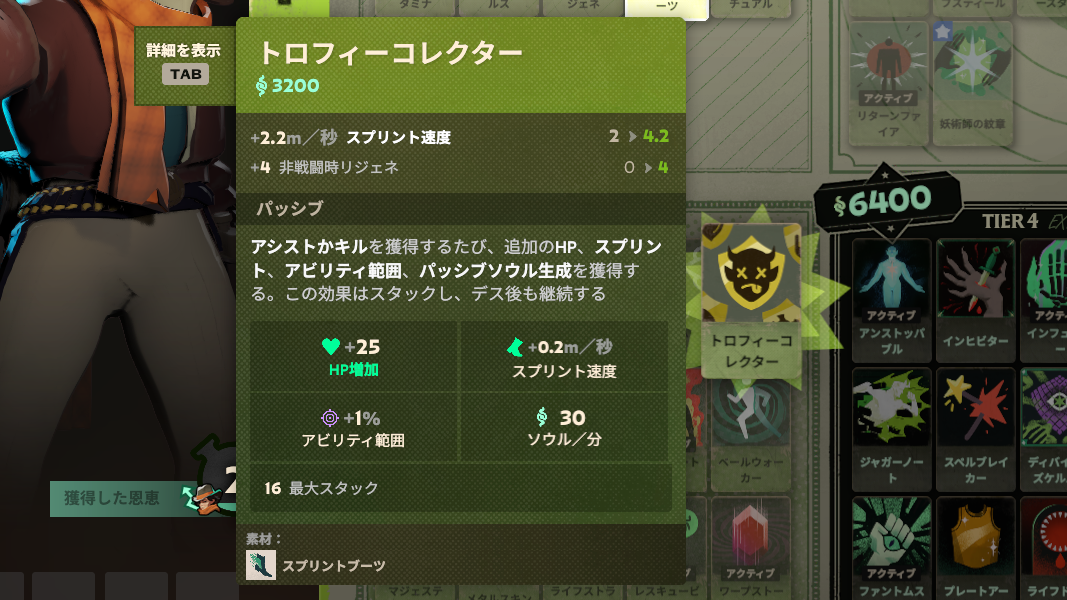Tap the 詳細を表示 TAB button
The image size is (1067, 600).
pos(184,62)
